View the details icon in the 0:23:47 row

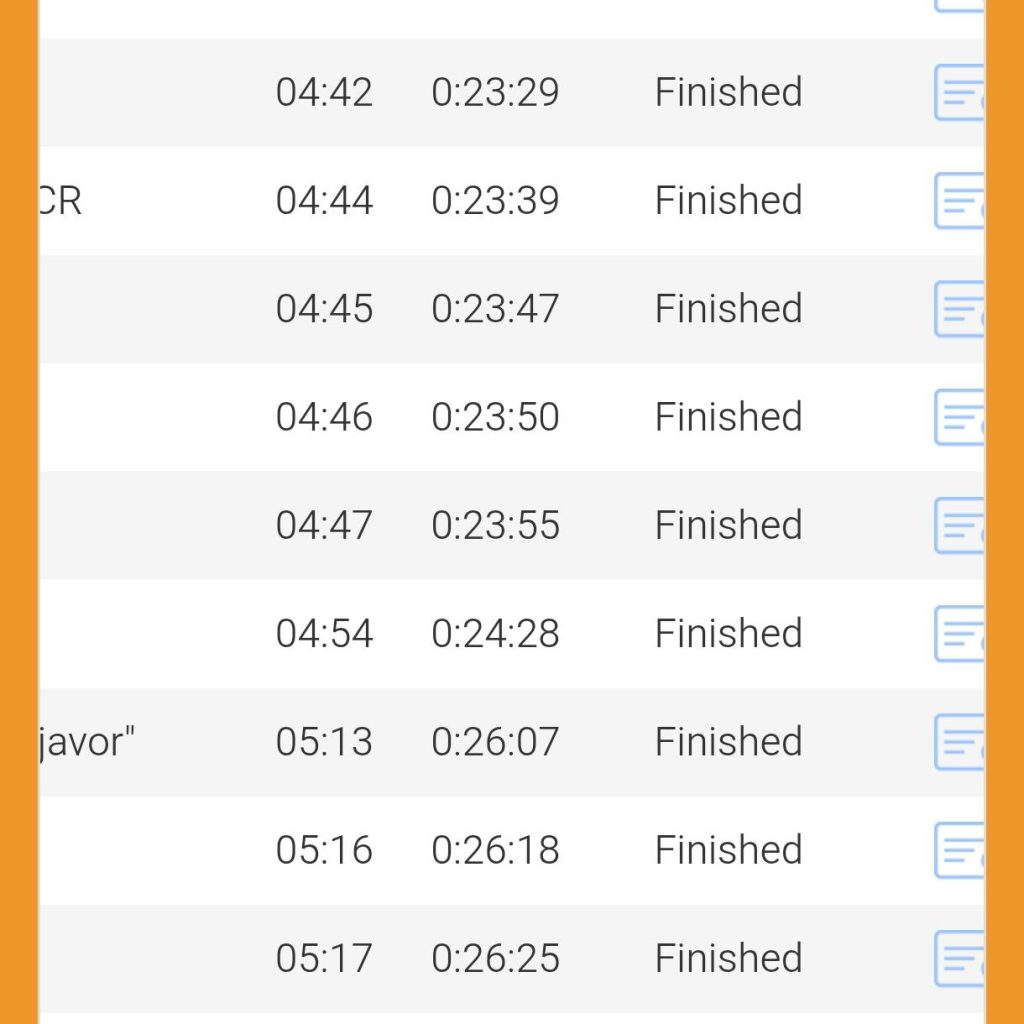(959, 309)
